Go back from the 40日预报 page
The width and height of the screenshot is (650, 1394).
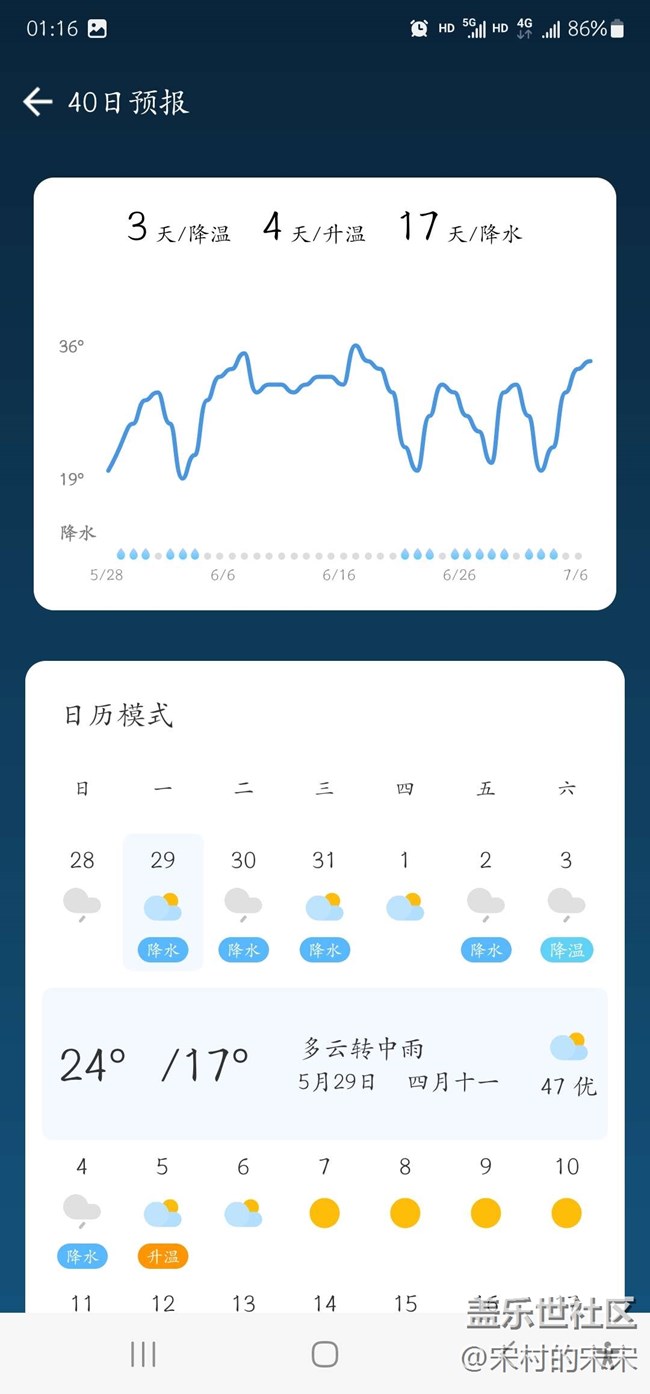point(37,102)
